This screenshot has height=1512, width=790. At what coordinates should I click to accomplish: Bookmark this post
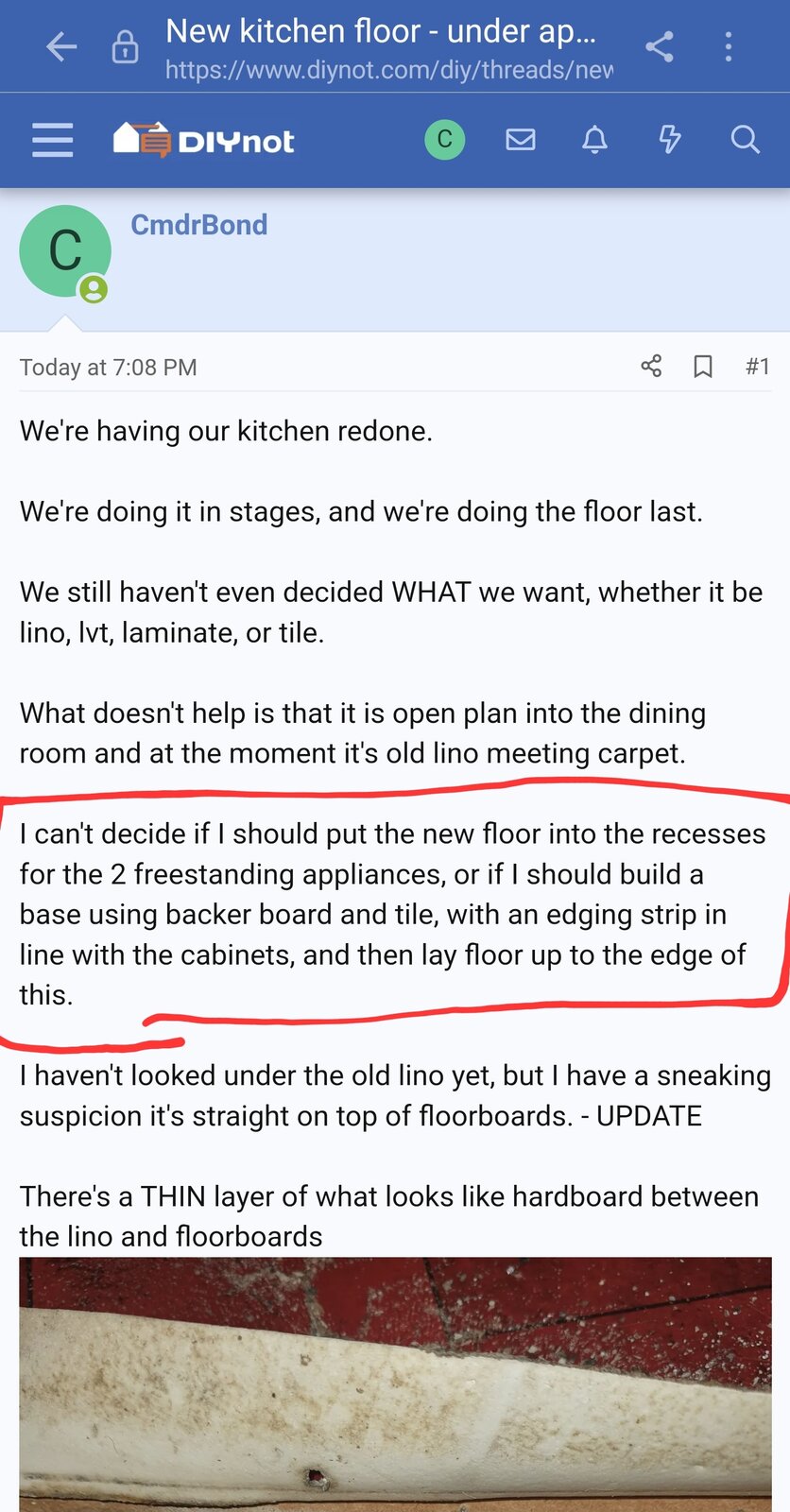[702, 367]
